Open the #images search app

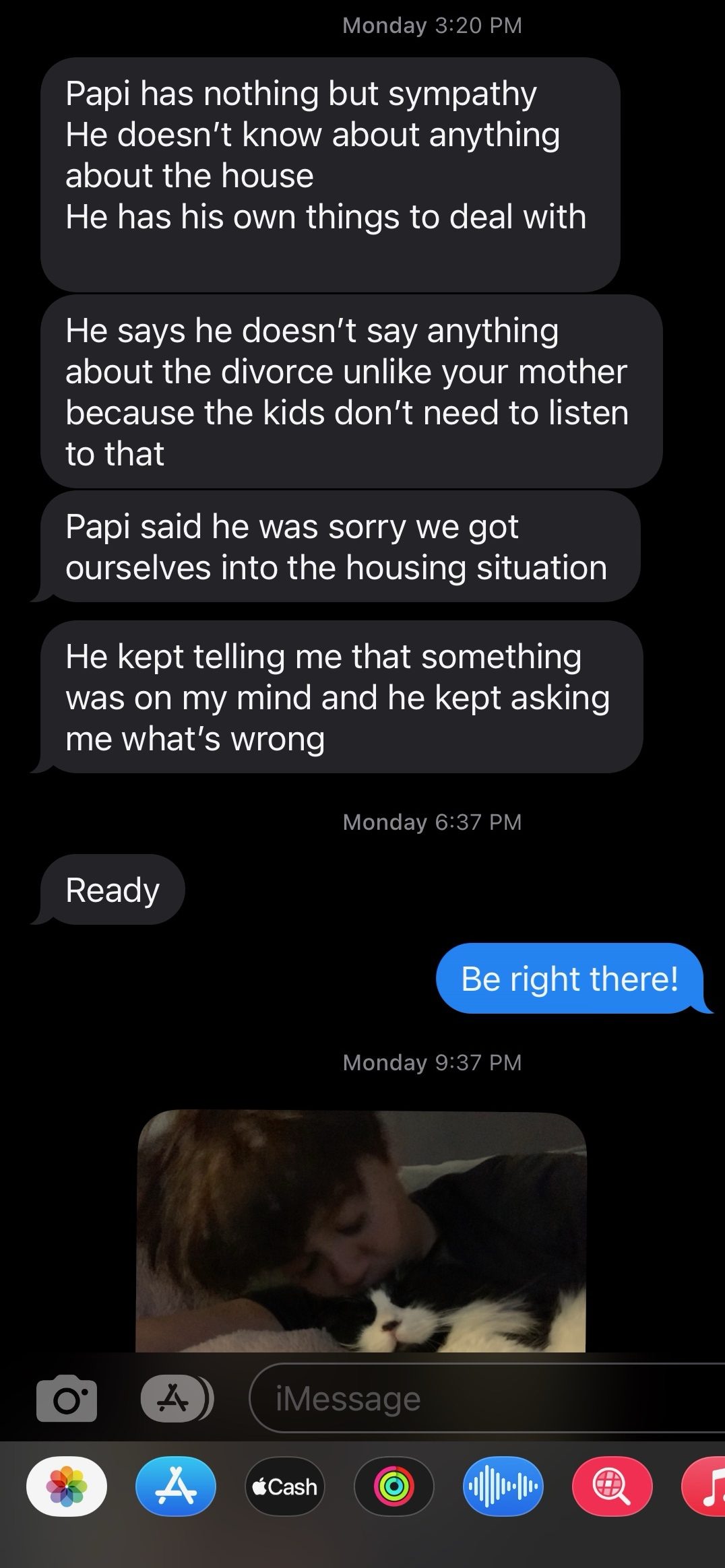[x=612, y=1486]
